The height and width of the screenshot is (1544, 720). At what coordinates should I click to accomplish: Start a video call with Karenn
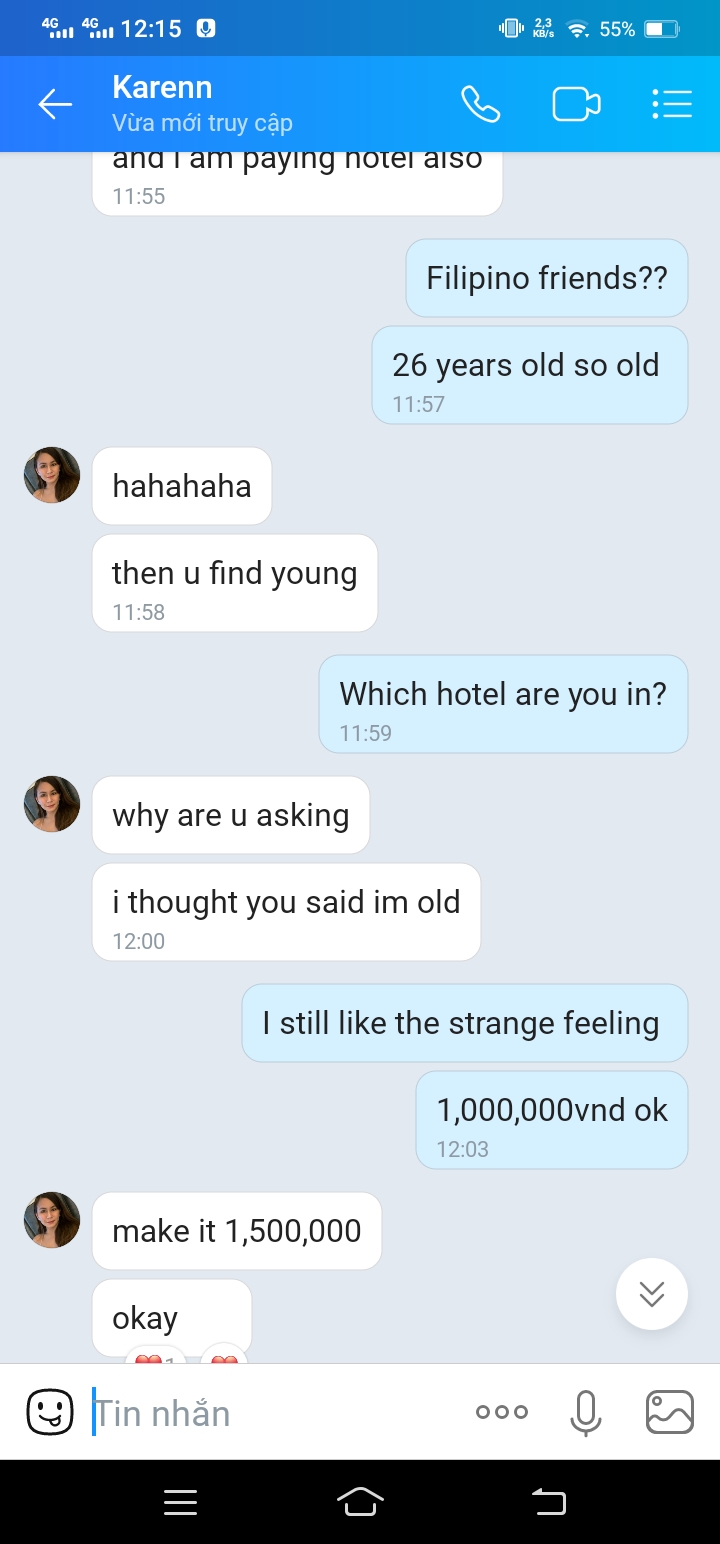[576, 104]
